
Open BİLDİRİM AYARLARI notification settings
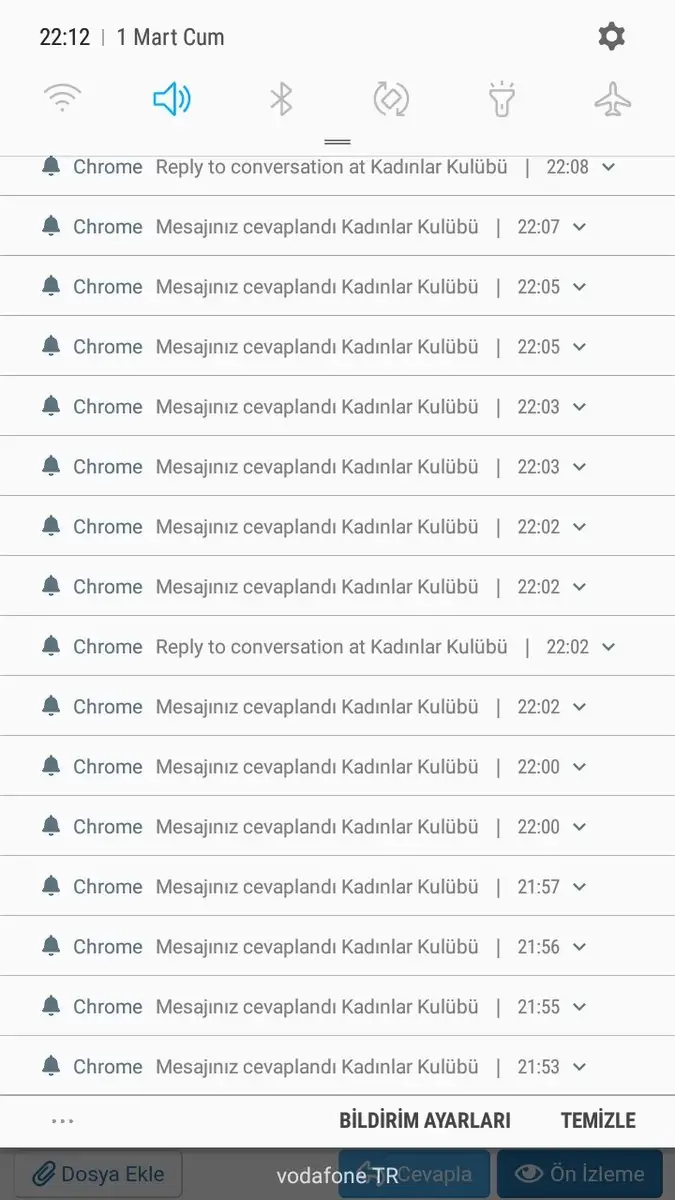[425, 1121]
